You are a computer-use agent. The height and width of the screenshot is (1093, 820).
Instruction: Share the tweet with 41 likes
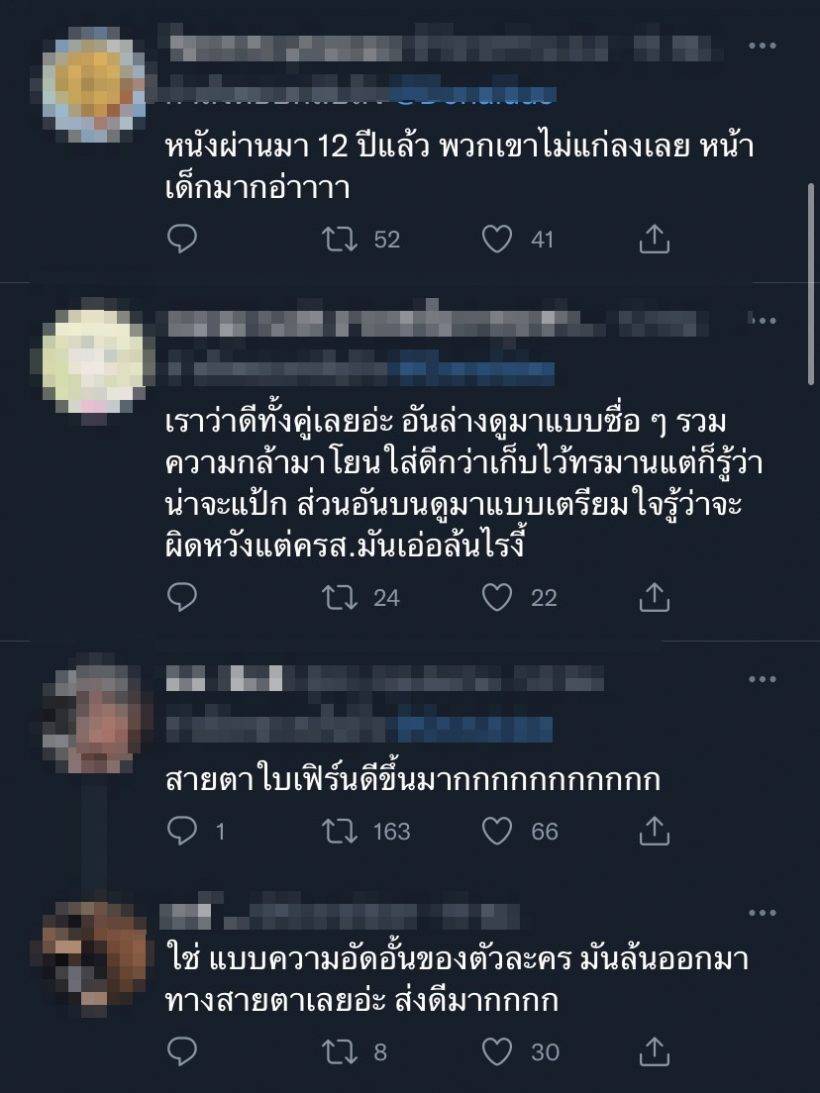coord(653,238)
